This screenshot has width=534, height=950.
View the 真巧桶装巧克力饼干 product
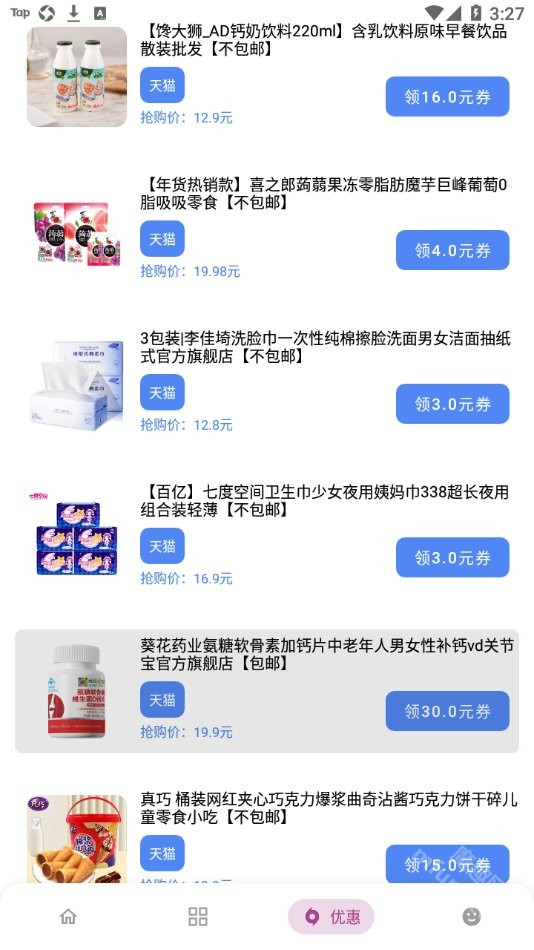267,834
